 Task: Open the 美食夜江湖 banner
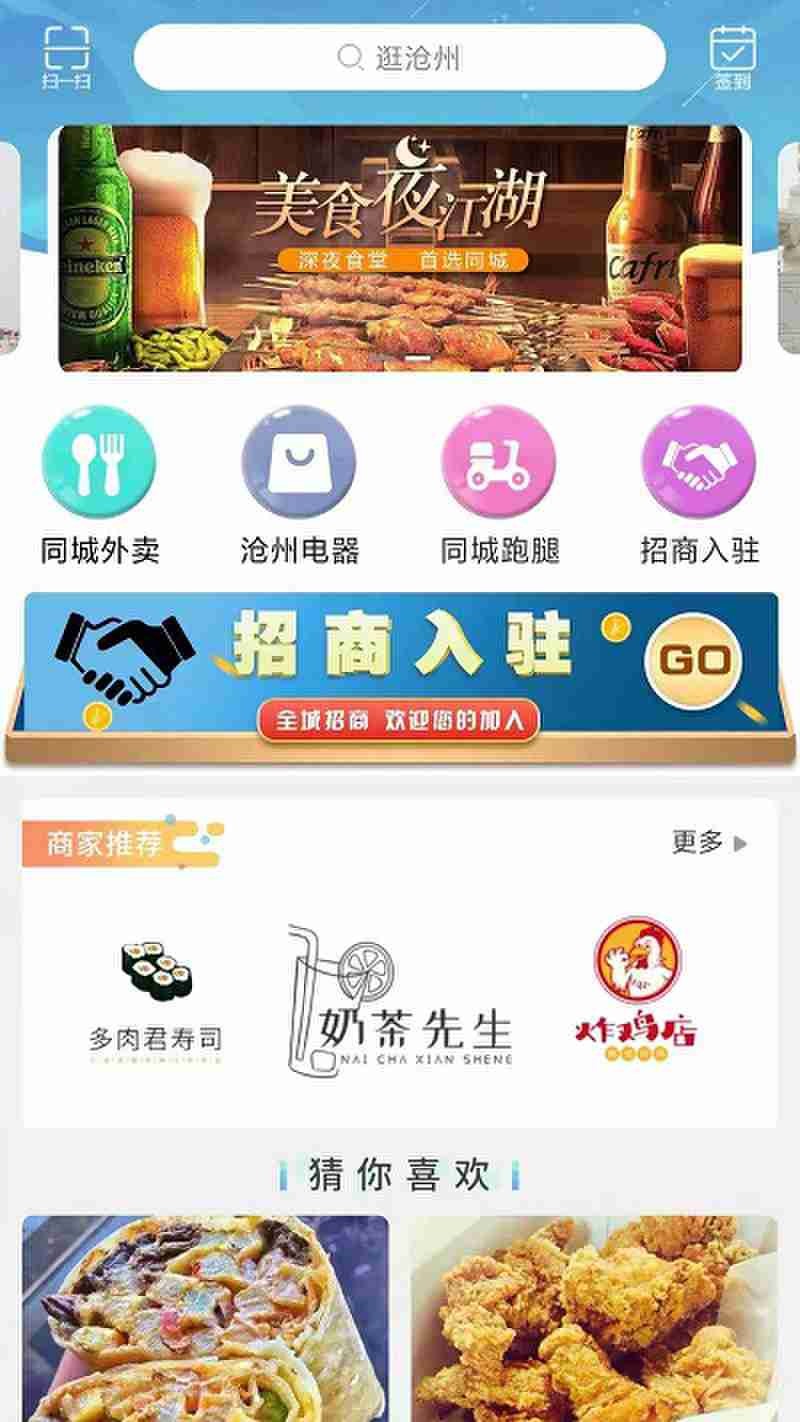400,248
